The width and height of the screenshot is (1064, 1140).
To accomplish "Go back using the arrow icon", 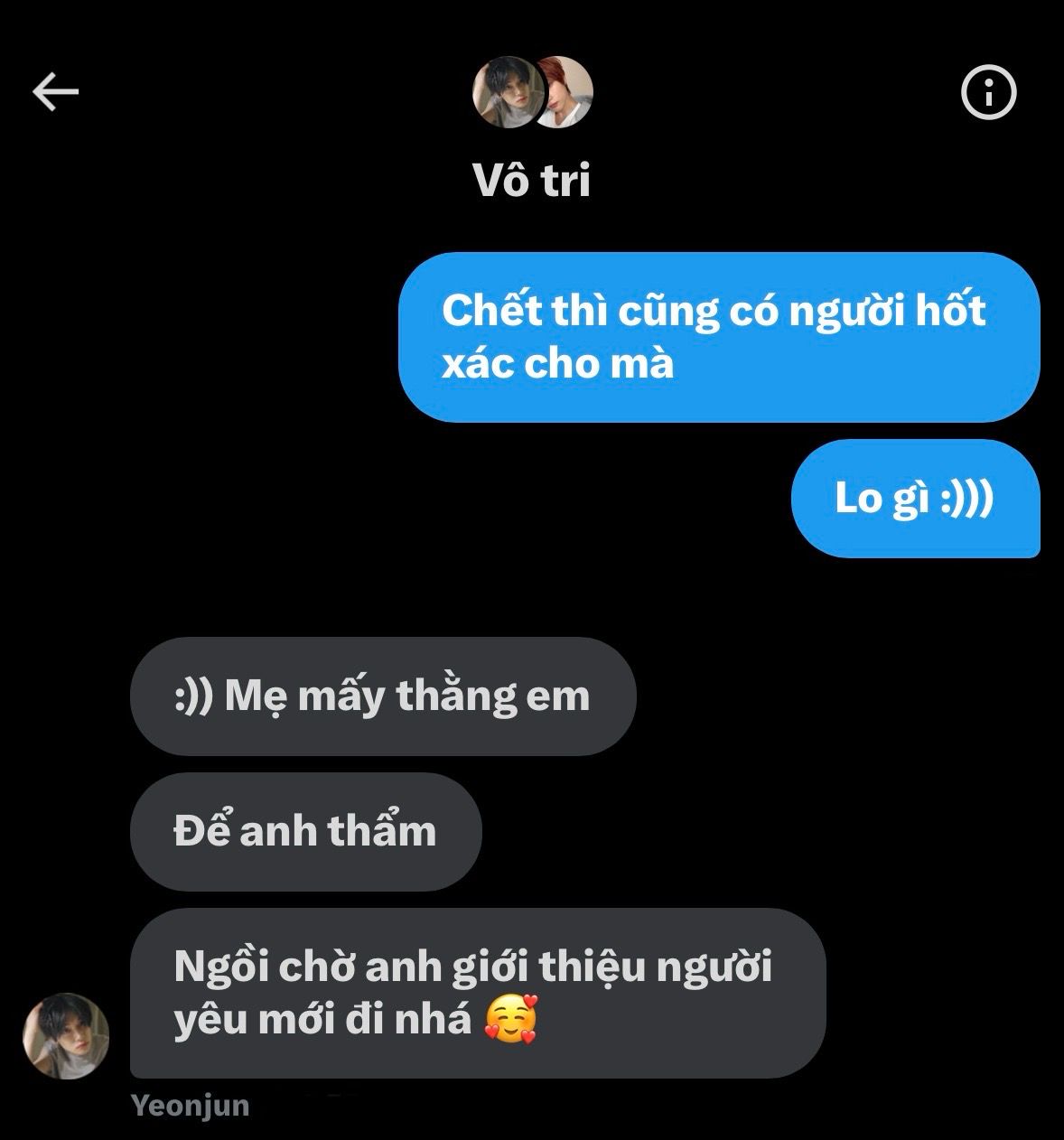I will click(56, 92).
